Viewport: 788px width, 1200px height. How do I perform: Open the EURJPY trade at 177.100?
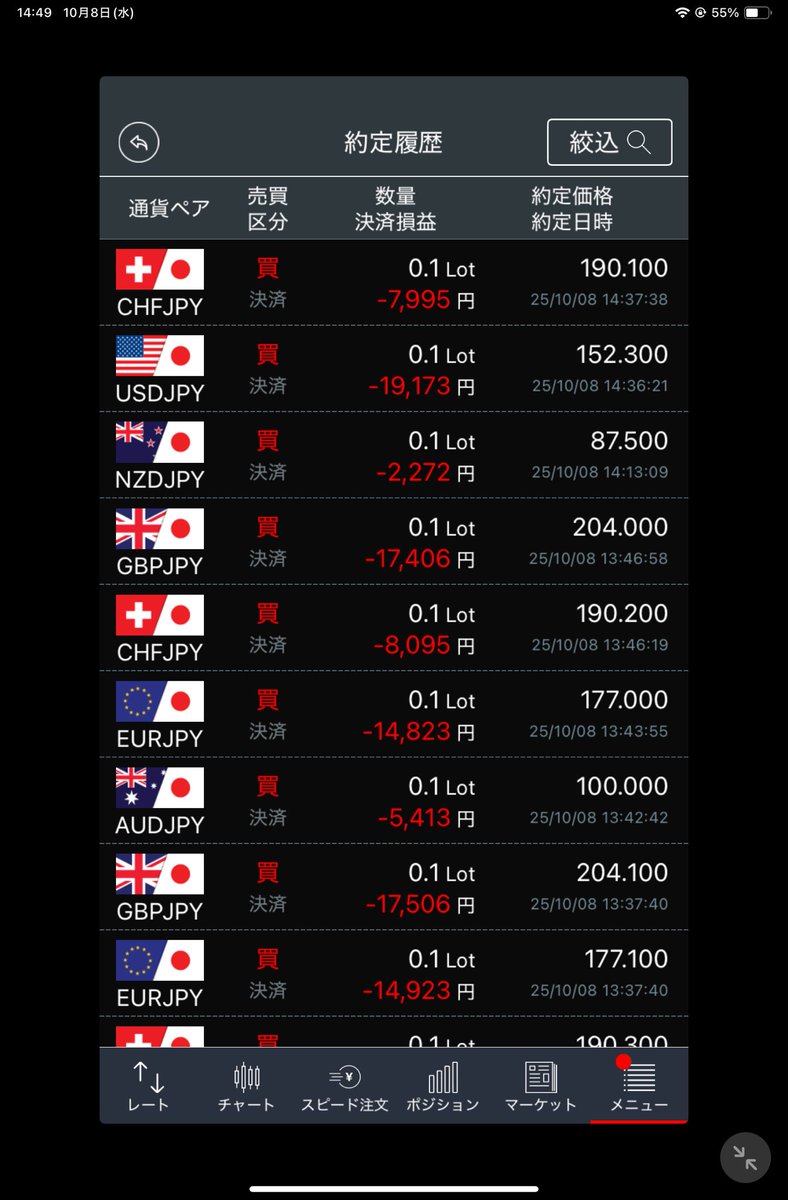pyautogui.click(x=393, y=974)
